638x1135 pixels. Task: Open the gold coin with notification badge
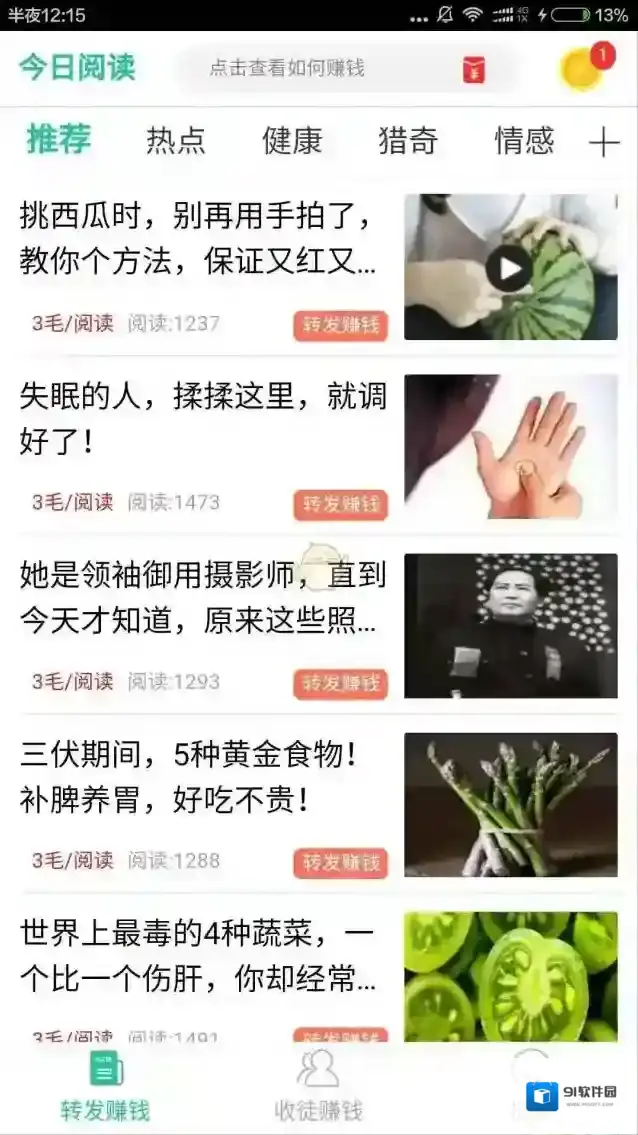click(582, 69)
